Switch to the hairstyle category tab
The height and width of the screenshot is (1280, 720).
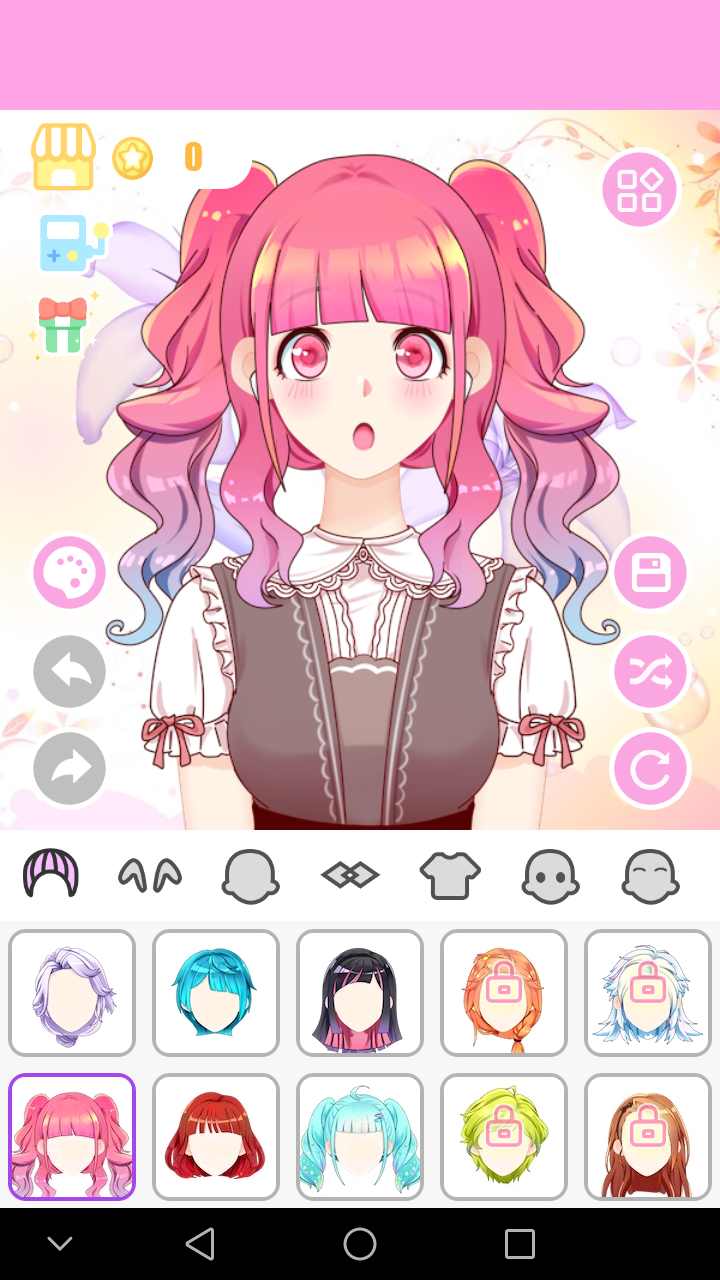50,873
